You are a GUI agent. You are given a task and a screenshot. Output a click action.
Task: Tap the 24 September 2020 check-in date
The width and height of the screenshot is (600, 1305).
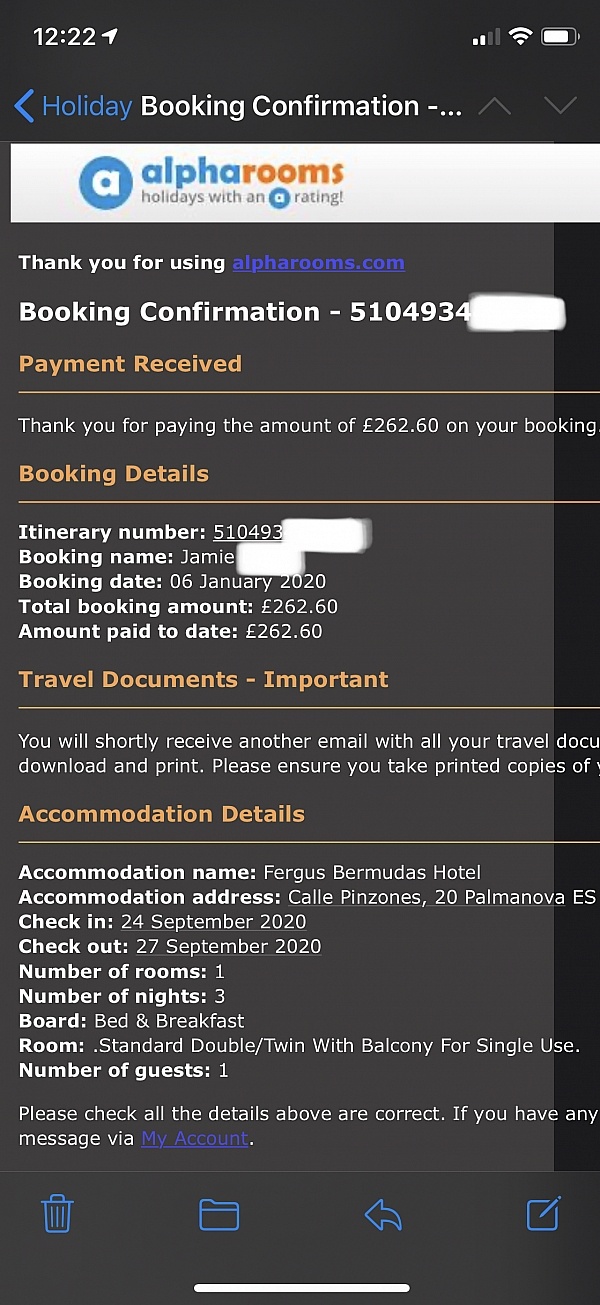click(x=213, y=922)
